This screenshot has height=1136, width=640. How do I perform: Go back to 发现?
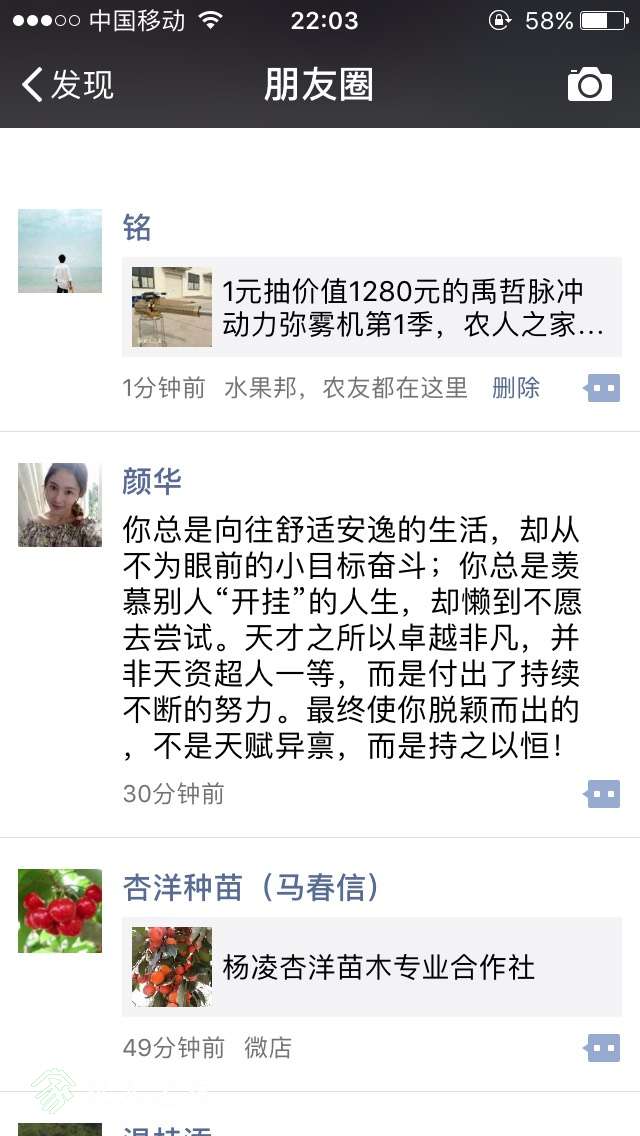coord(68,85)
